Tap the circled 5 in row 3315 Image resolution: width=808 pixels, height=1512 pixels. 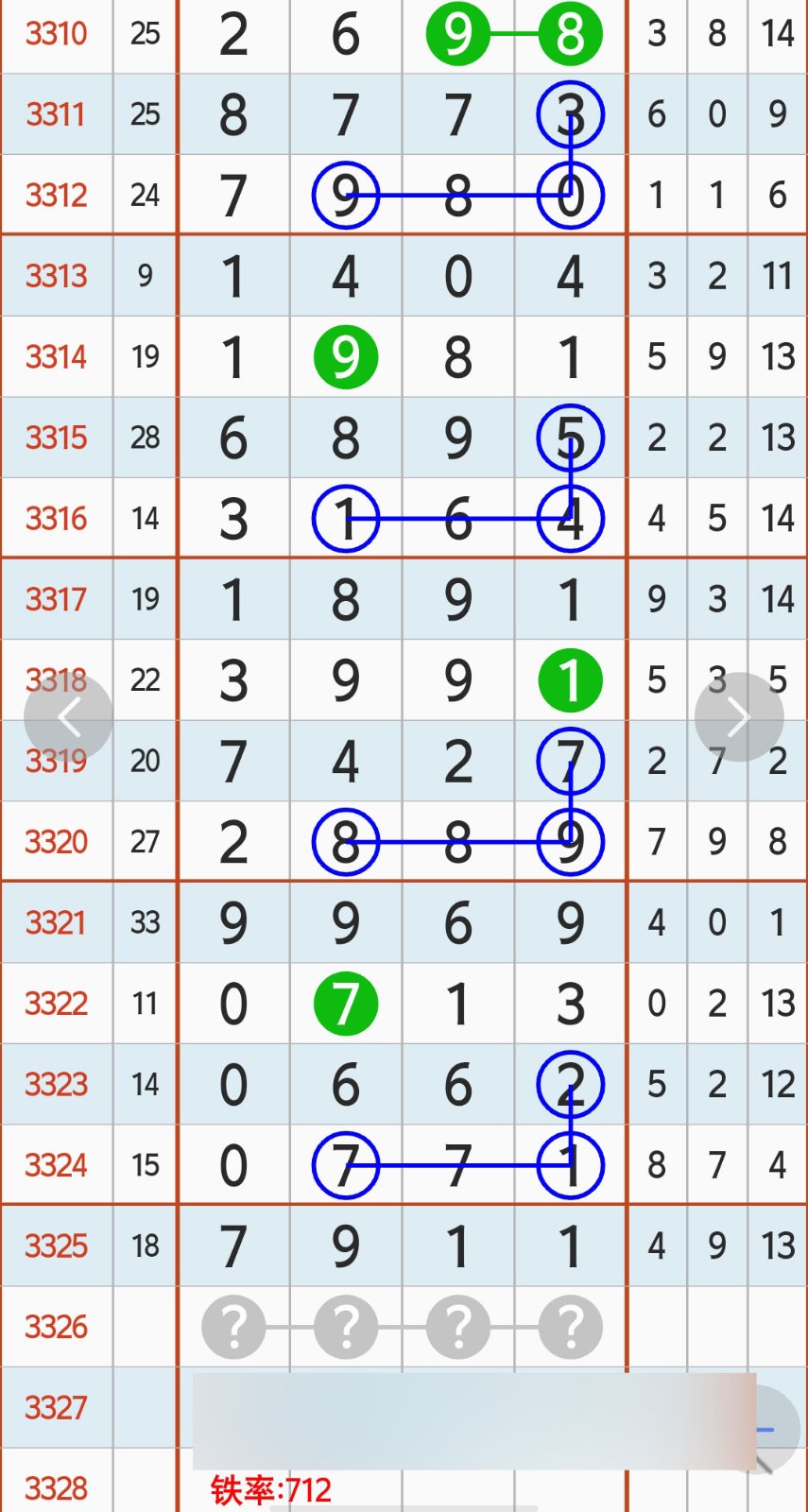(x=570, y=437)
